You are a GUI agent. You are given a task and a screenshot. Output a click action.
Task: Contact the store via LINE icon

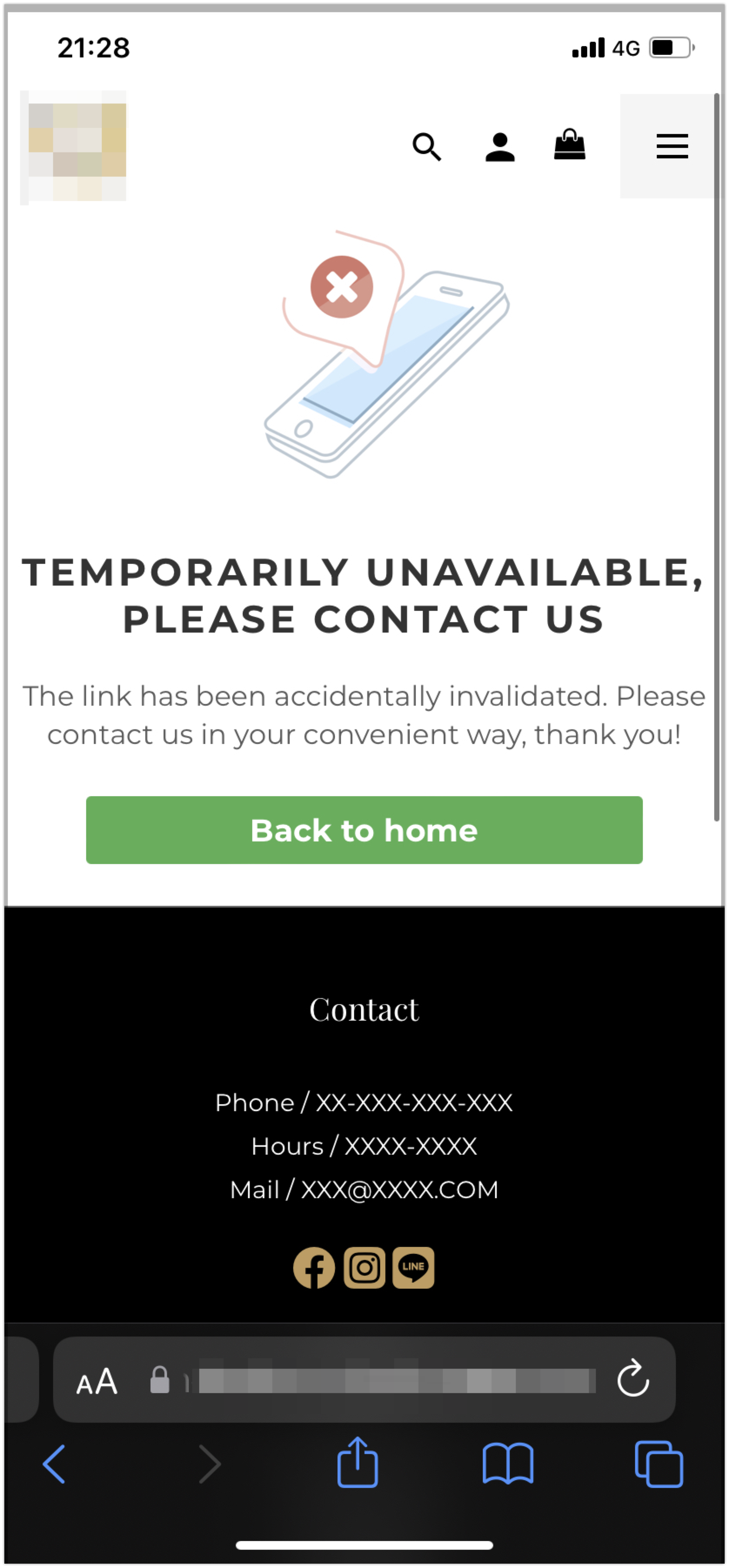(x=414, y=1267)
